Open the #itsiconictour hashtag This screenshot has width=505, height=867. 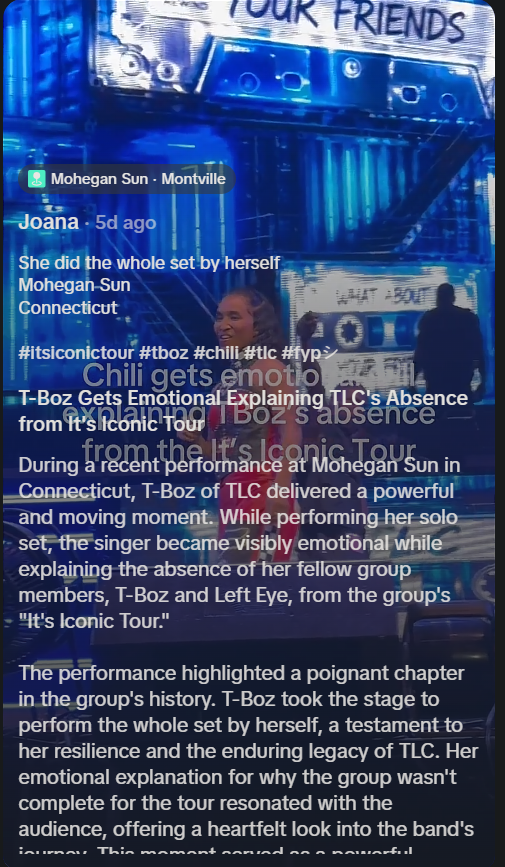[x=76, y=353]
